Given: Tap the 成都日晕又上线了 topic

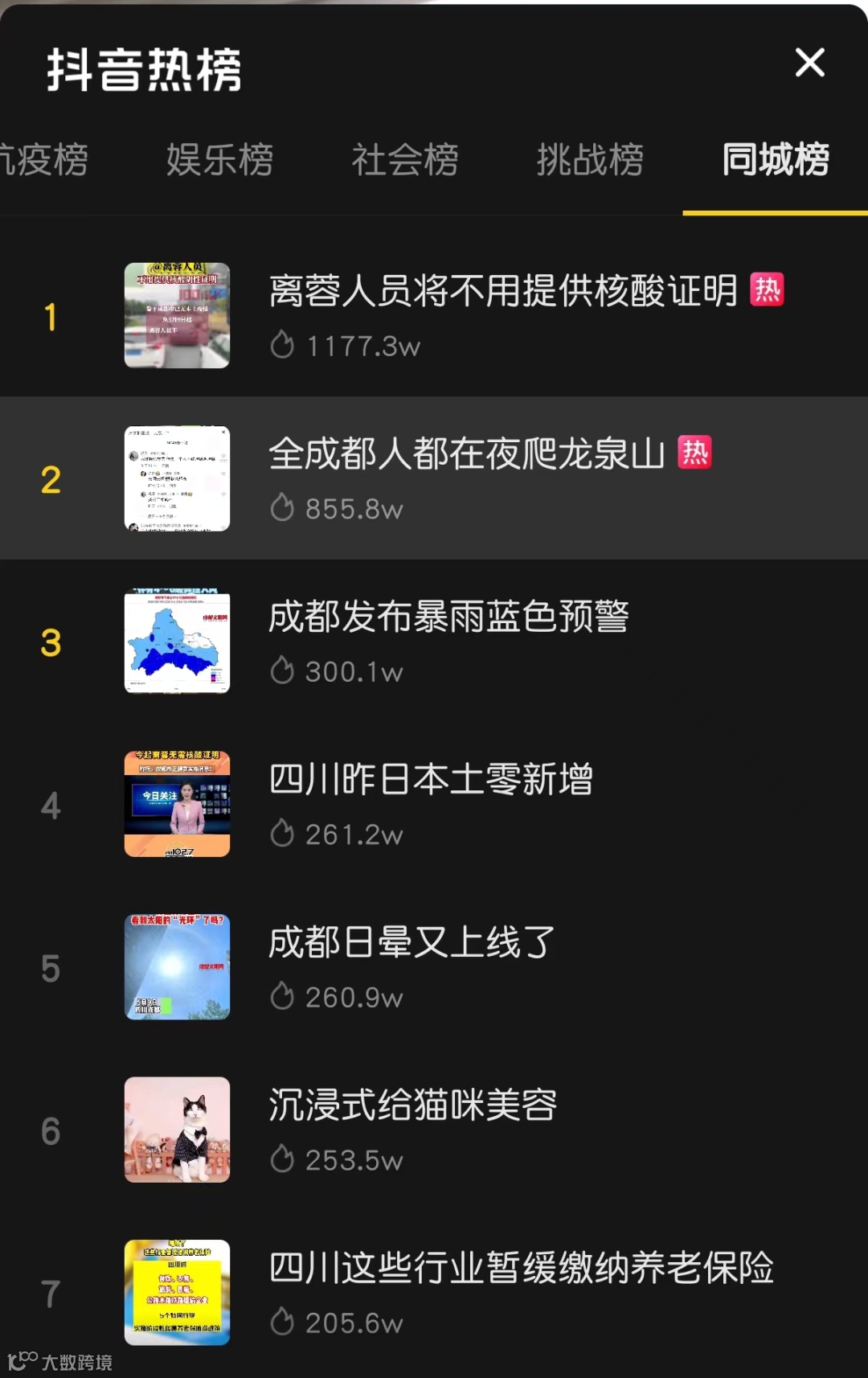Looking at the screenshot, I should (411, 943).
